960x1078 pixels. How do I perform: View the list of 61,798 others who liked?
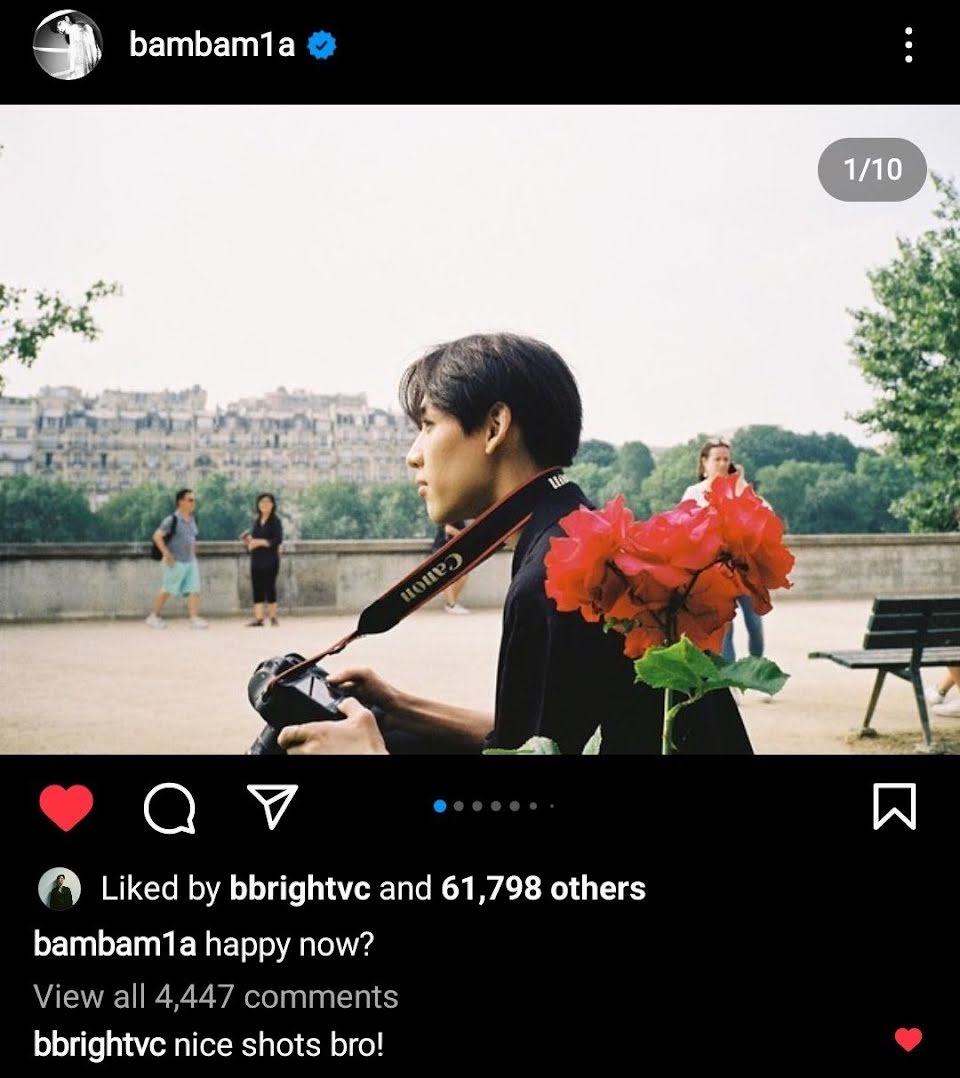(x=543, y=888)
